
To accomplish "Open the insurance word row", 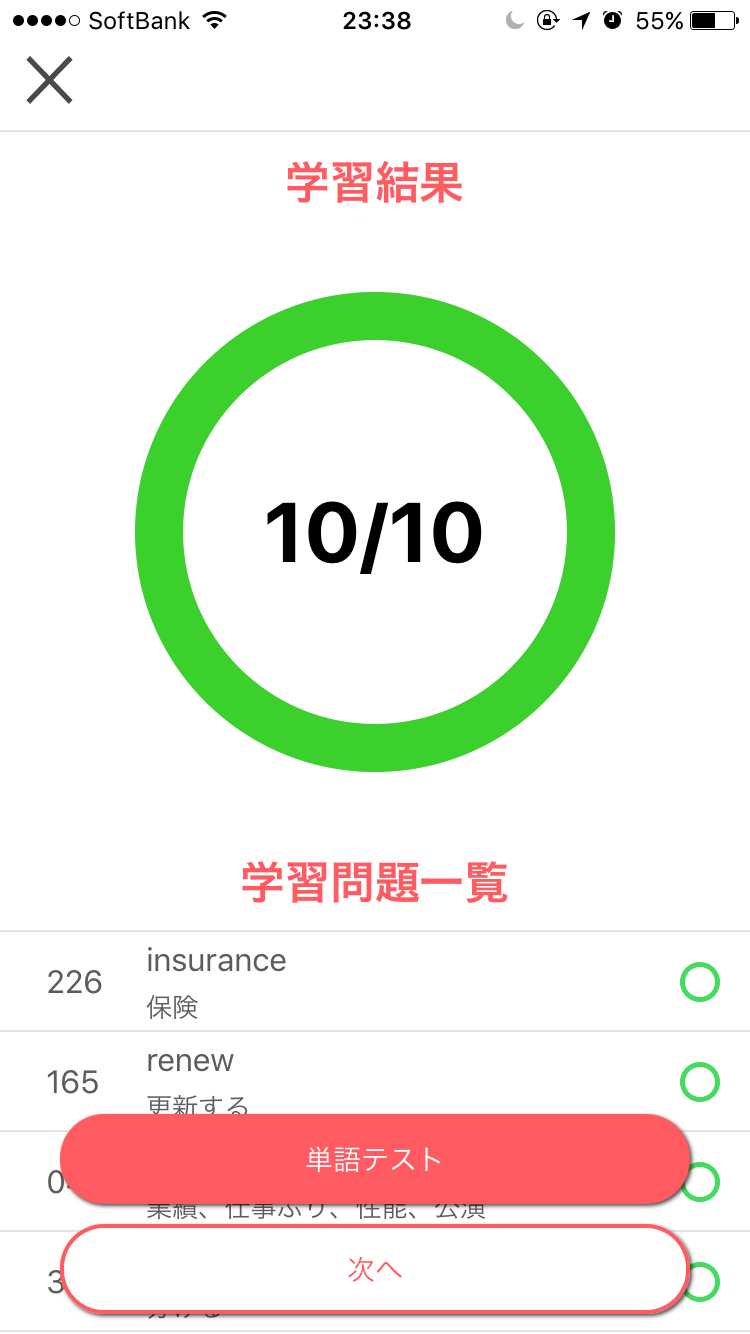I will (375, 982).
